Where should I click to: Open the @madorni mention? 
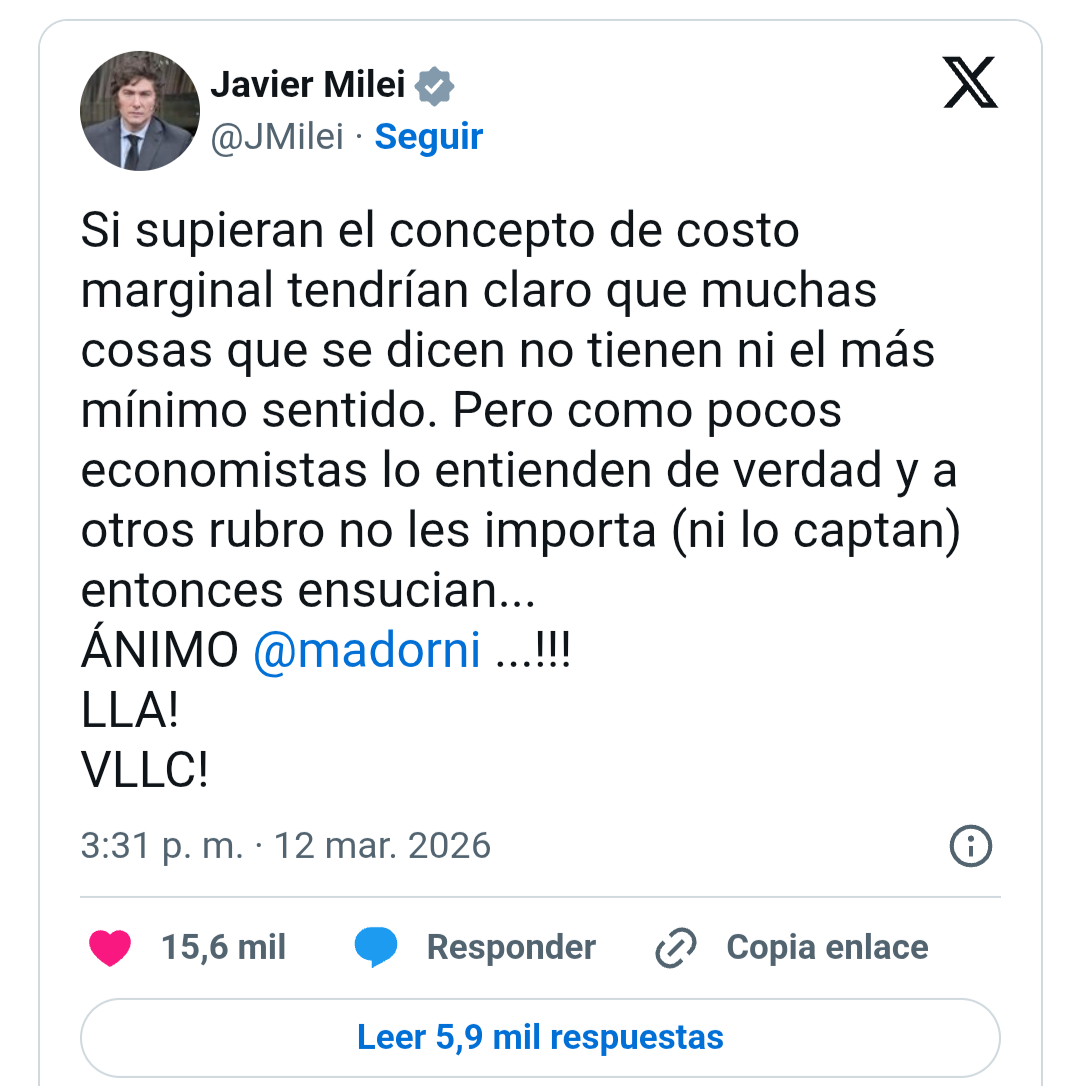tap(367, 652)
